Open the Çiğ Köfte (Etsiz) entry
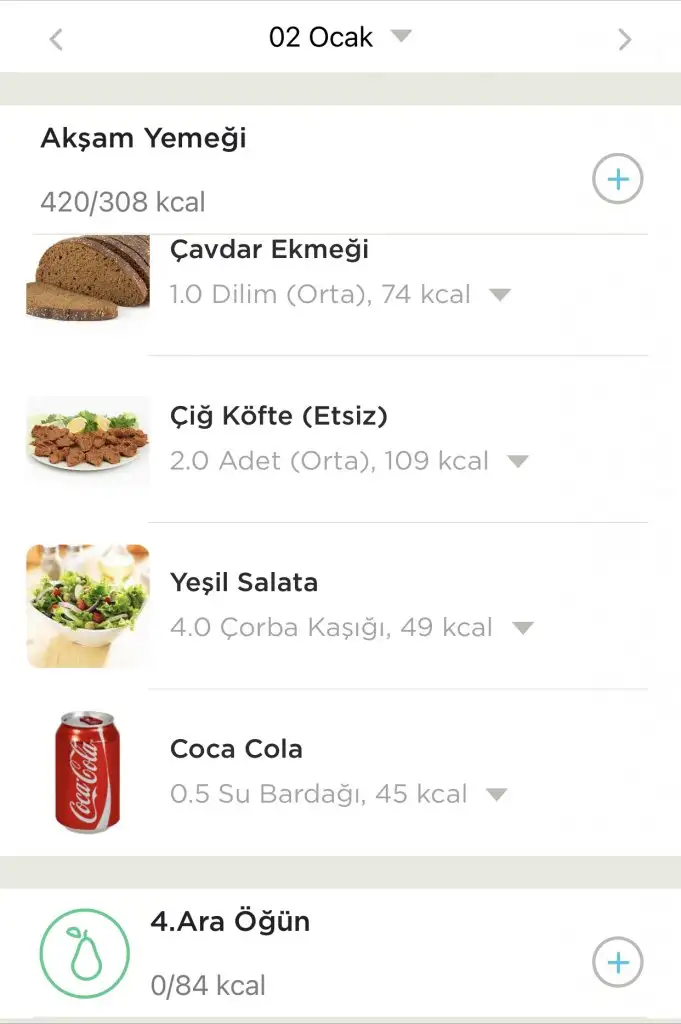The width and height of the screenshot is (681, 1024). pyautogui.click(x=278, y=416)
